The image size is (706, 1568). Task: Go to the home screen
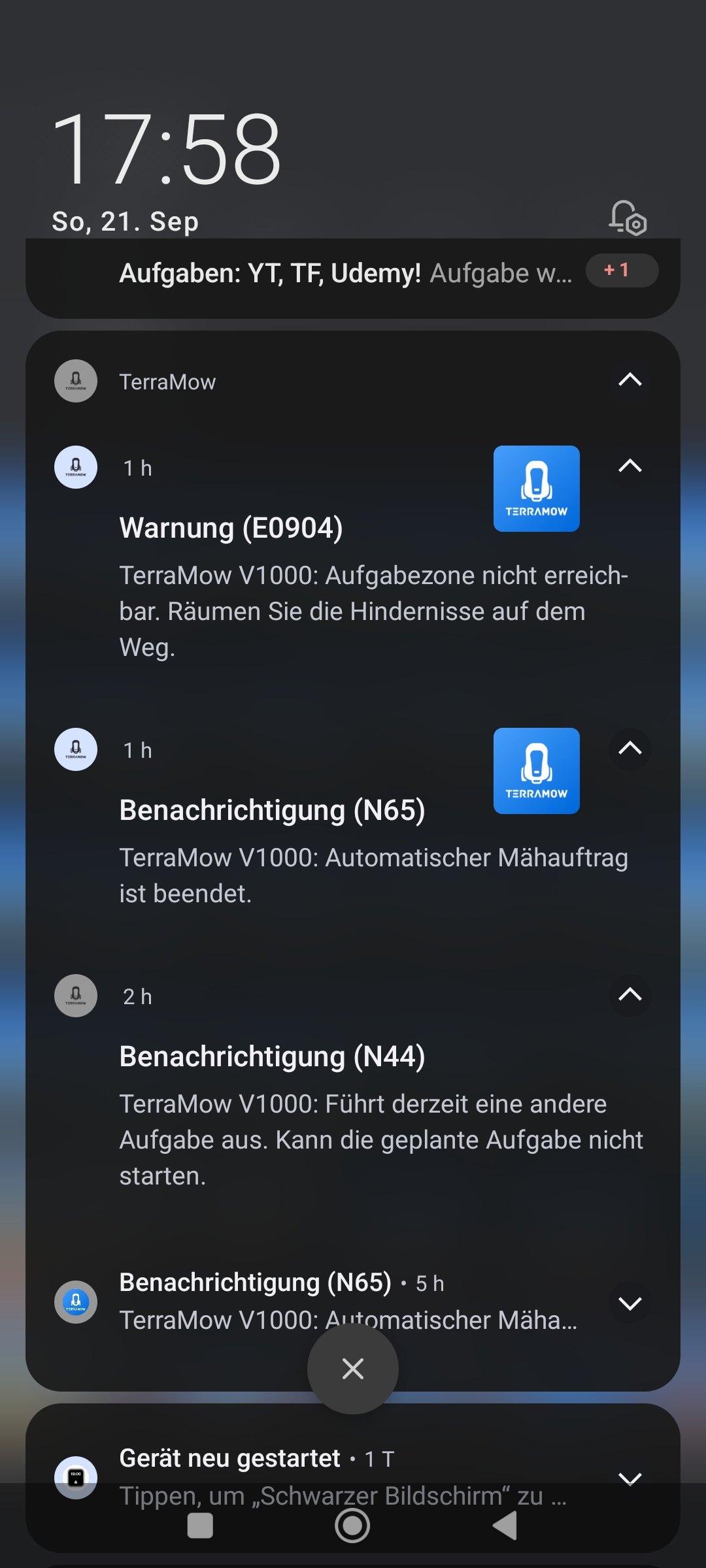352,1526
